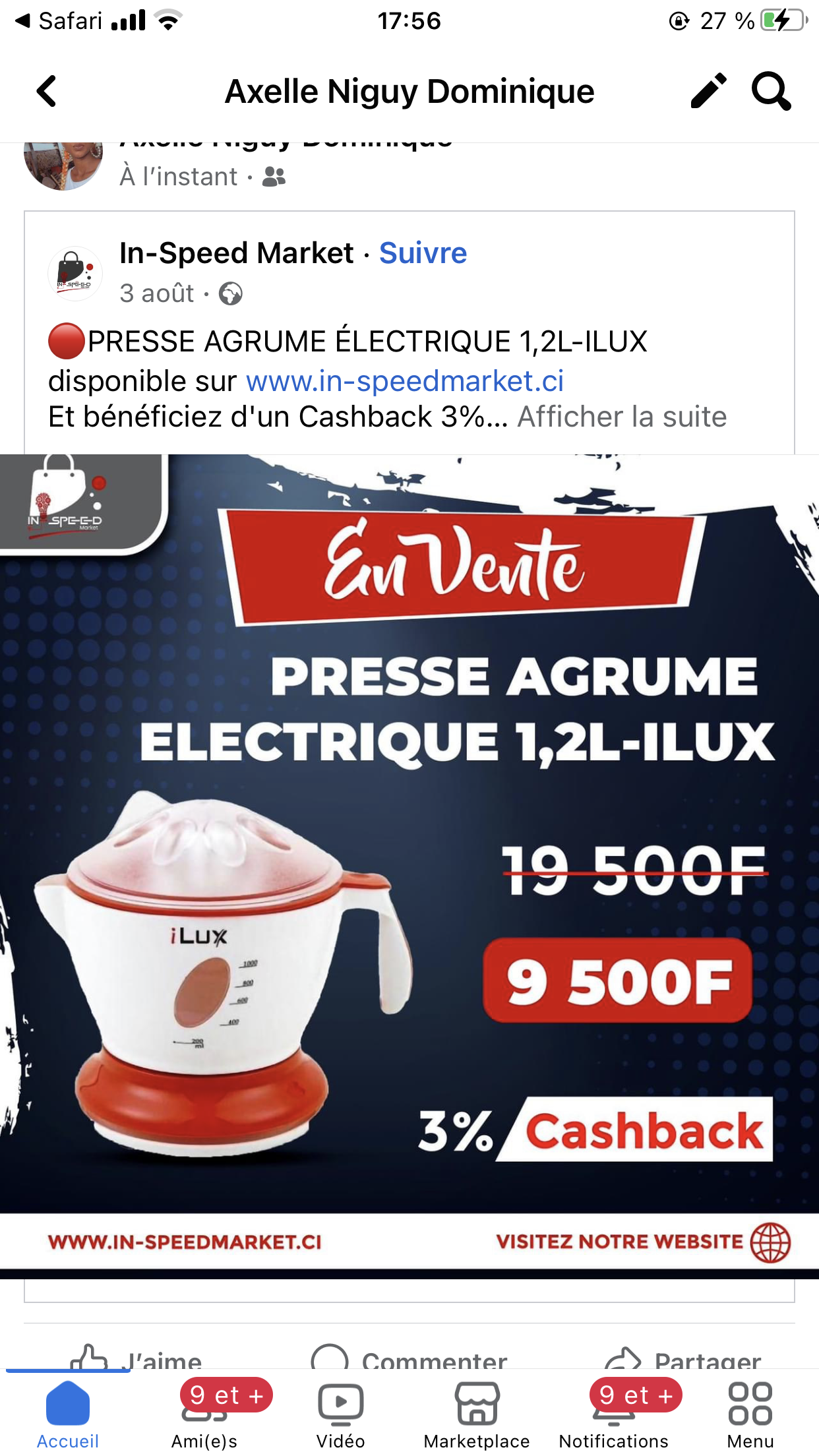Viewport: 819px width, 1456px height.
Task: Open the search magnifier icon
Action: point(771,90)
